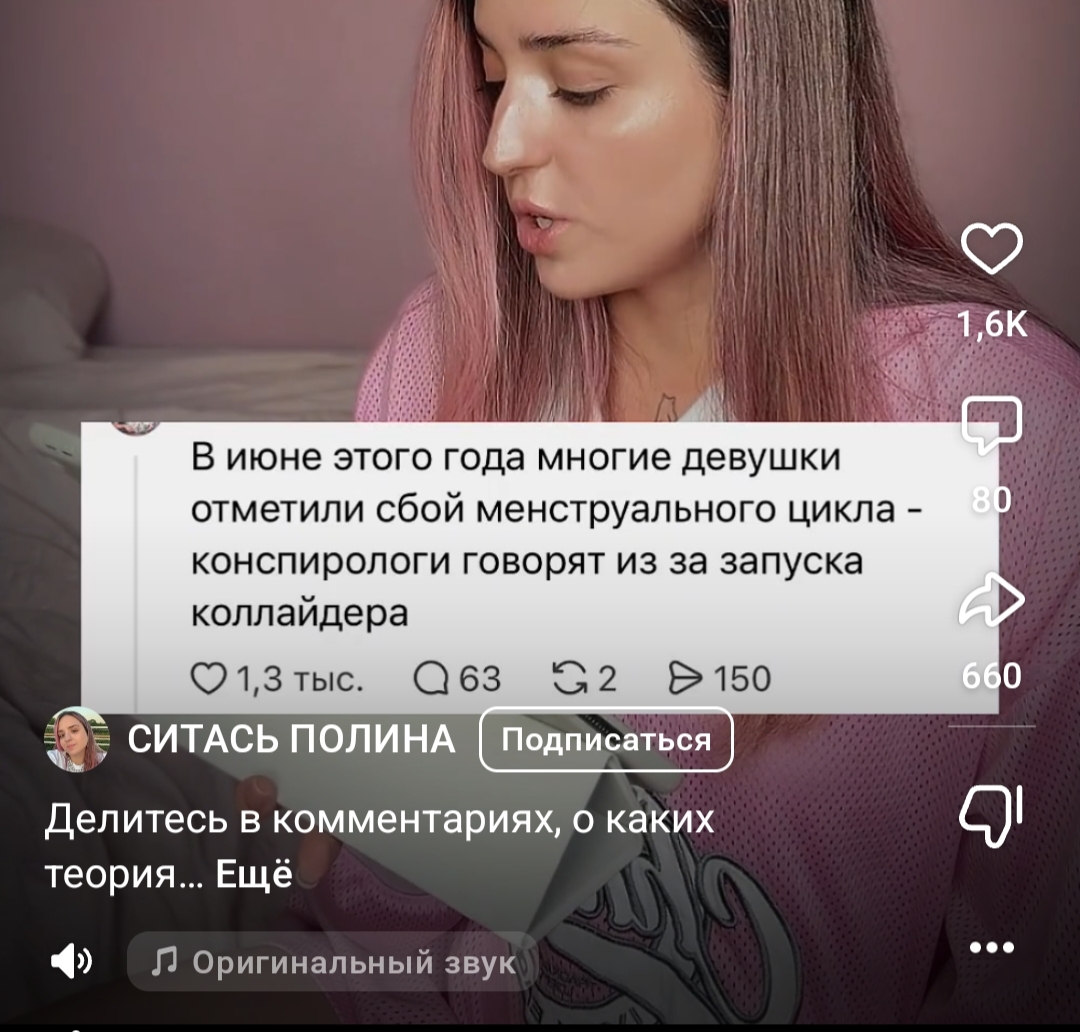
Task: Dislike the clip with thumbs-down icon
Action: point(991,814)
